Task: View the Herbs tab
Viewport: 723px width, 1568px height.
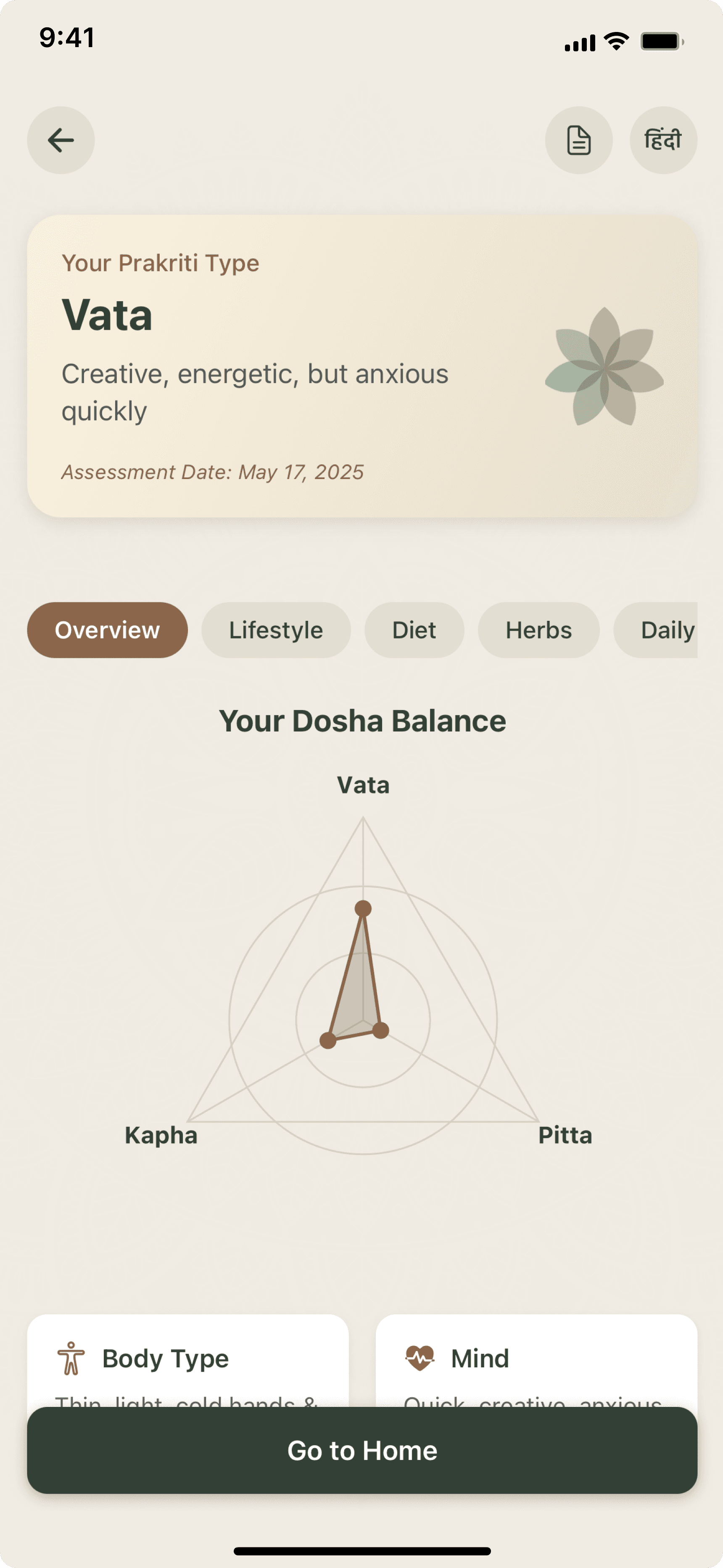Action: (538, 630)
